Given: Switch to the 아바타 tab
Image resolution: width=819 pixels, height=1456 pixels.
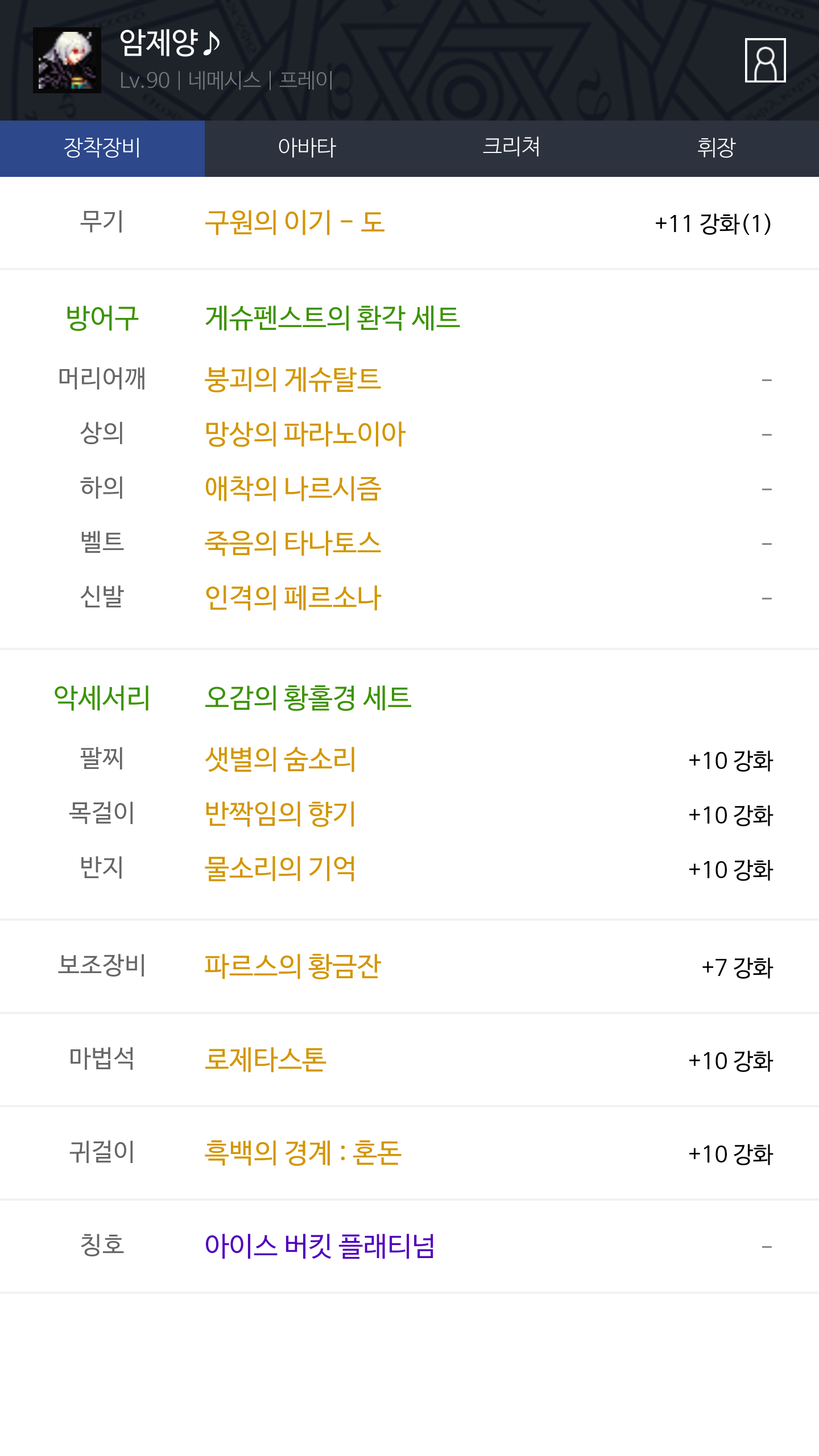Looking at the screenshot, I should coord(307,148).
